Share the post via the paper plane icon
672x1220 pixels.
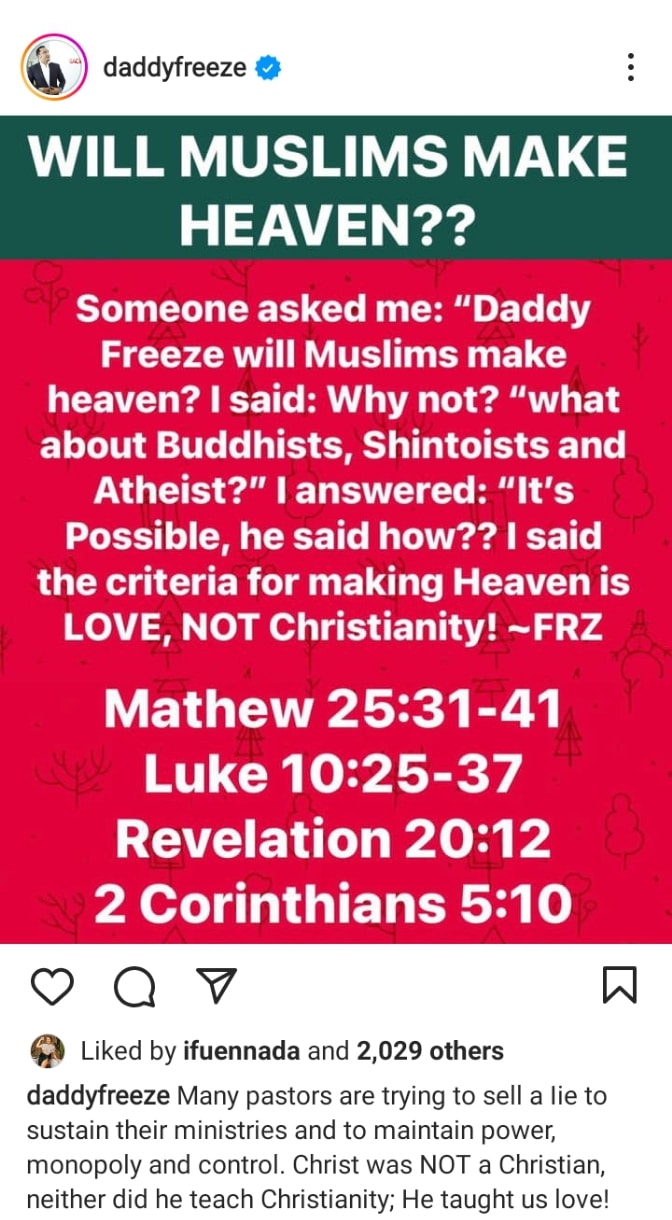click(x=216, y=985)
